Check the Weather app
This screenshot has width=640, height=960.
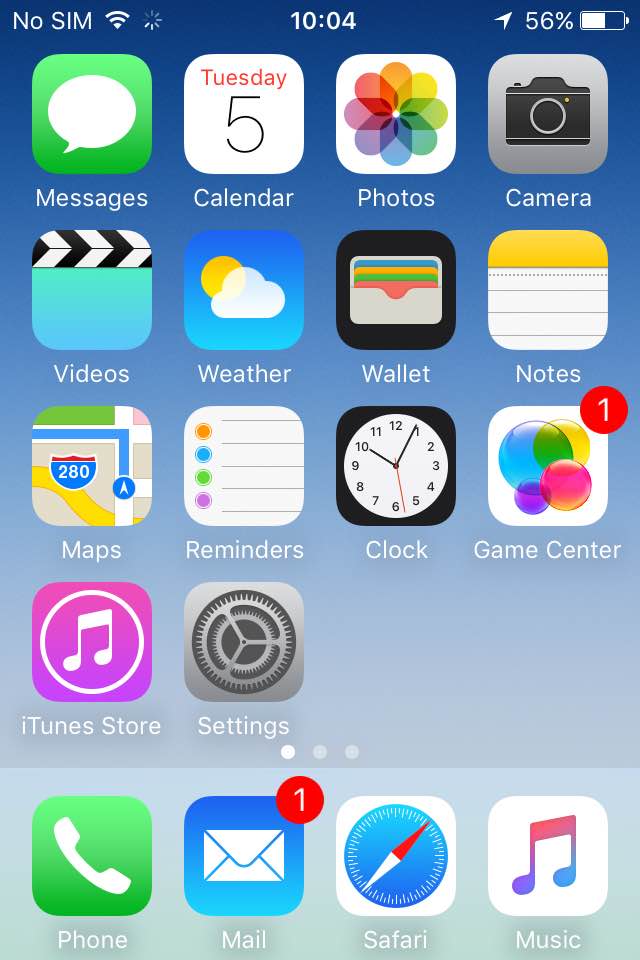click(x=244, y=290)
